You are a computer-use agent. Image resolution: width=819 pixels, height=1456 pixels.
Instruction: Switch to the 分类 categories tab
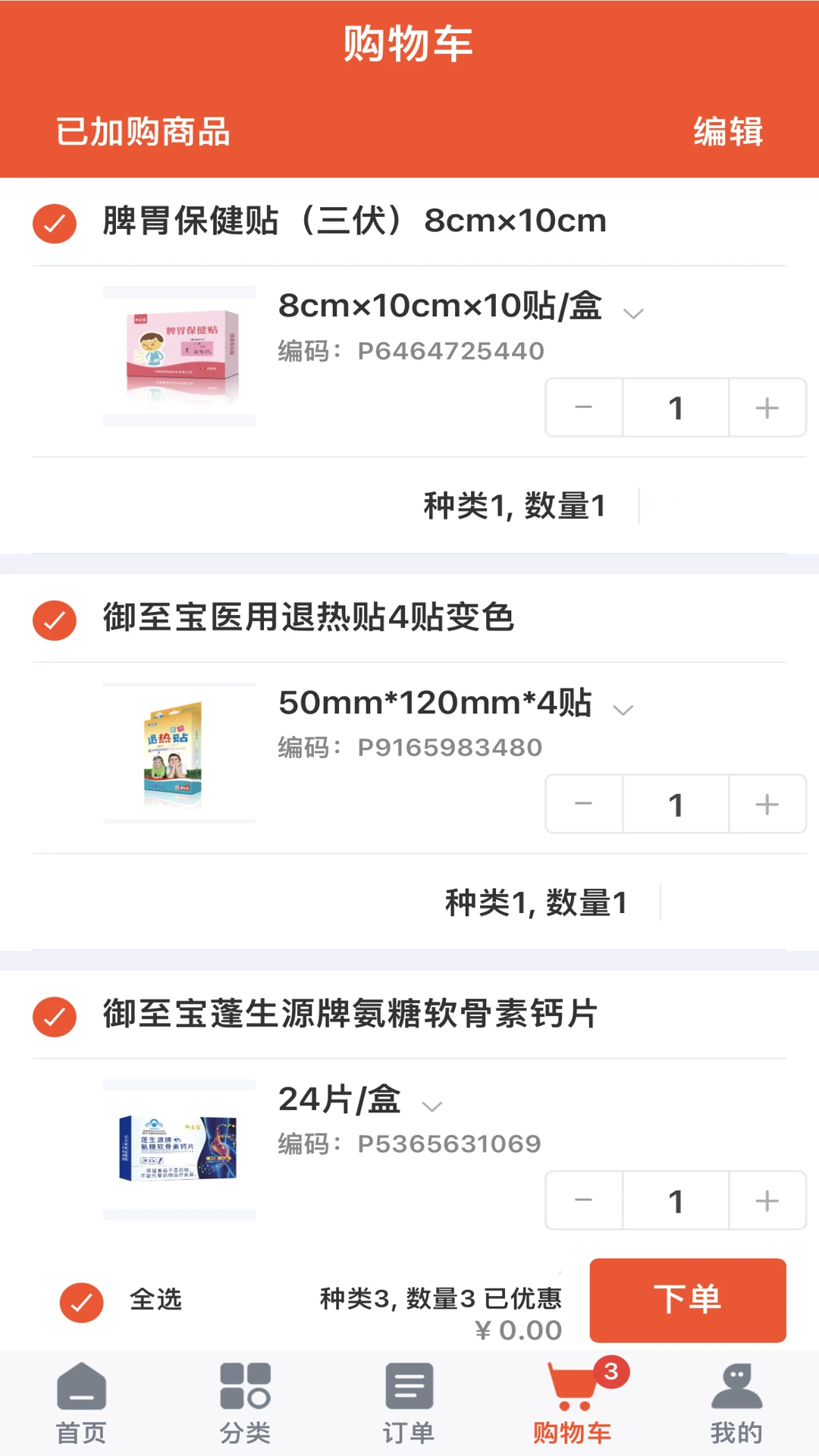pos(245,1403)
